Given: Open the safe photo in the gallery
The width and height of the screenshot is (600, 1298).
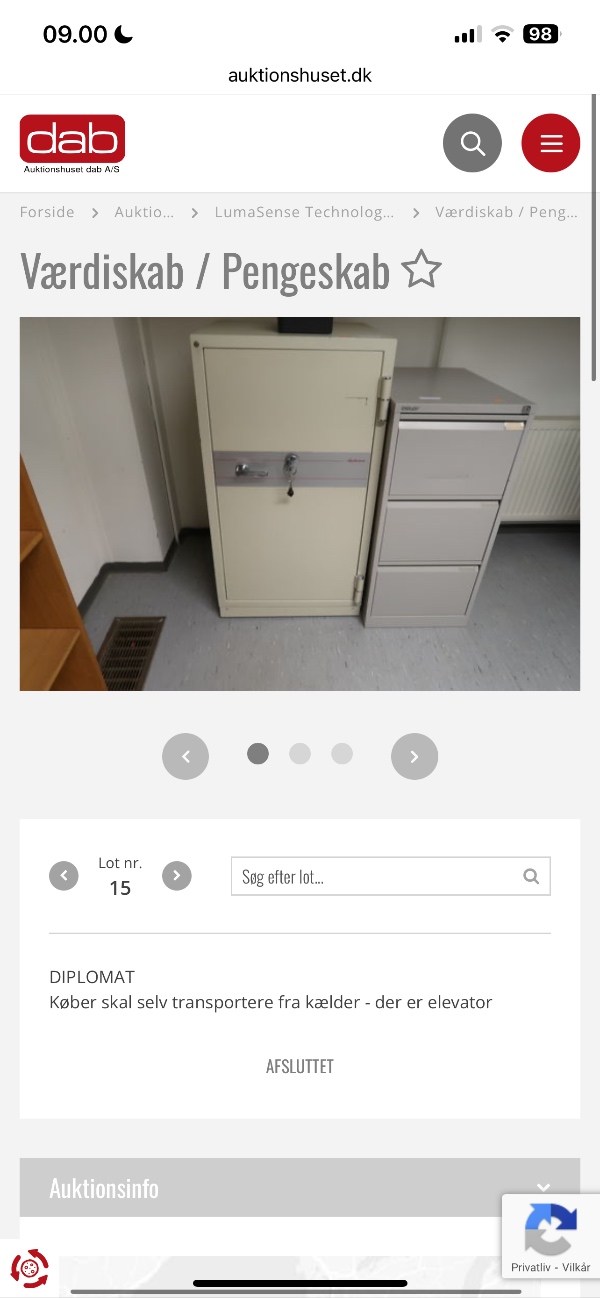Looking at the screenshot, I should tap(300, 503).
